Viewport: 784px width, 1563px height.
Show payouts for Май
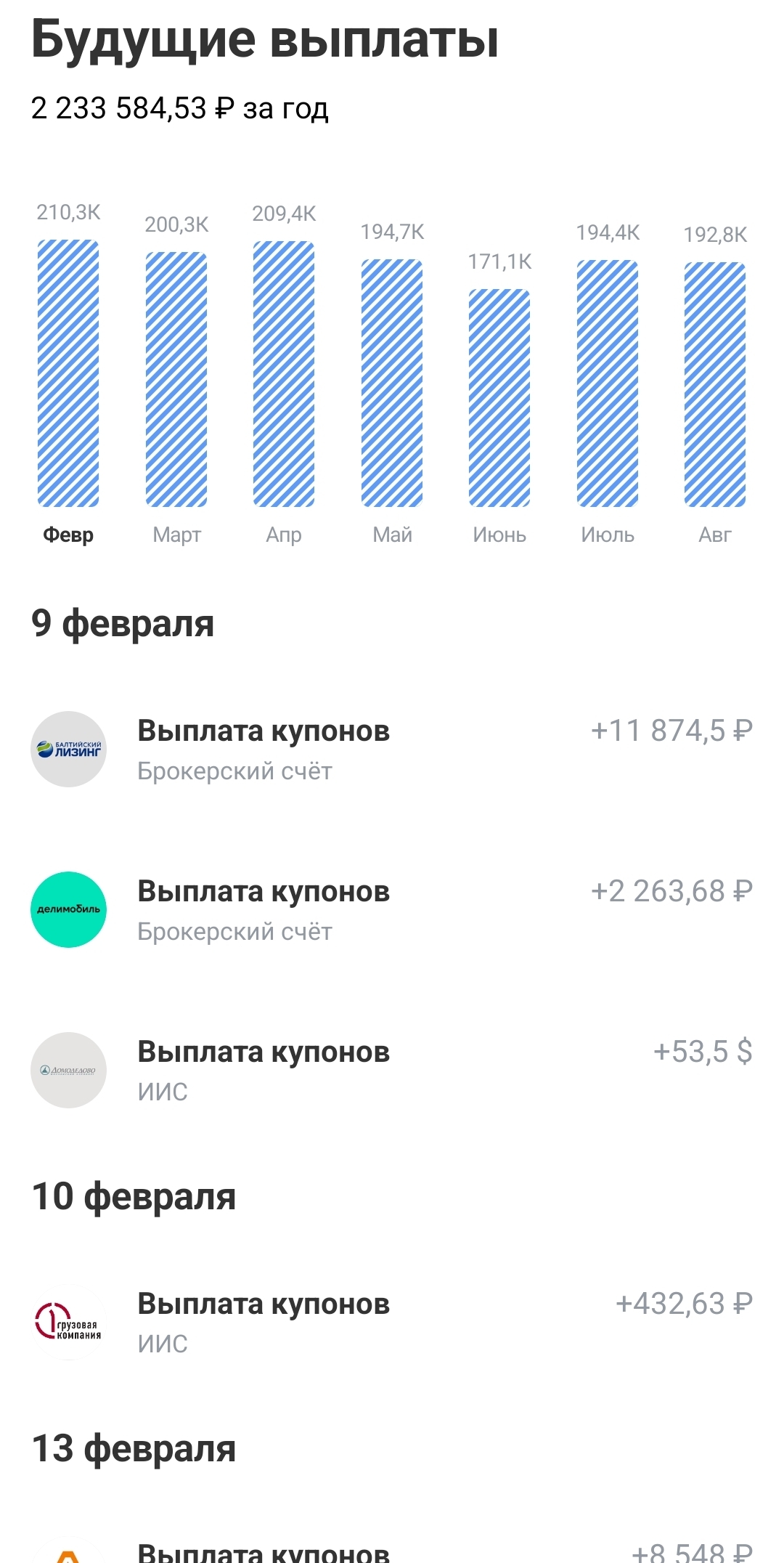pos(392,383)
